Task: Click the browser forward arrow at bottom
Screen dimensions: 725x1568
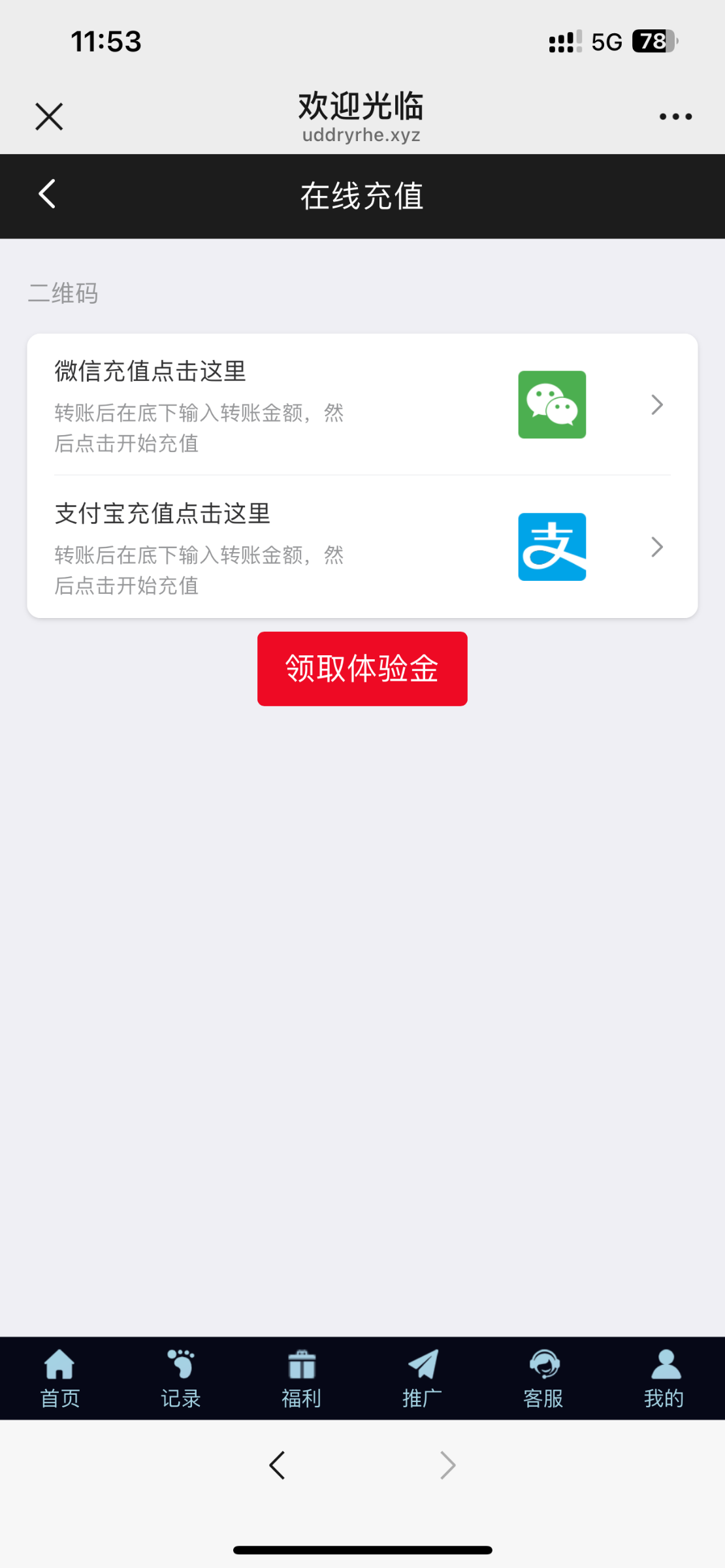Action: pyautogui.click(x=447, y=1465)
